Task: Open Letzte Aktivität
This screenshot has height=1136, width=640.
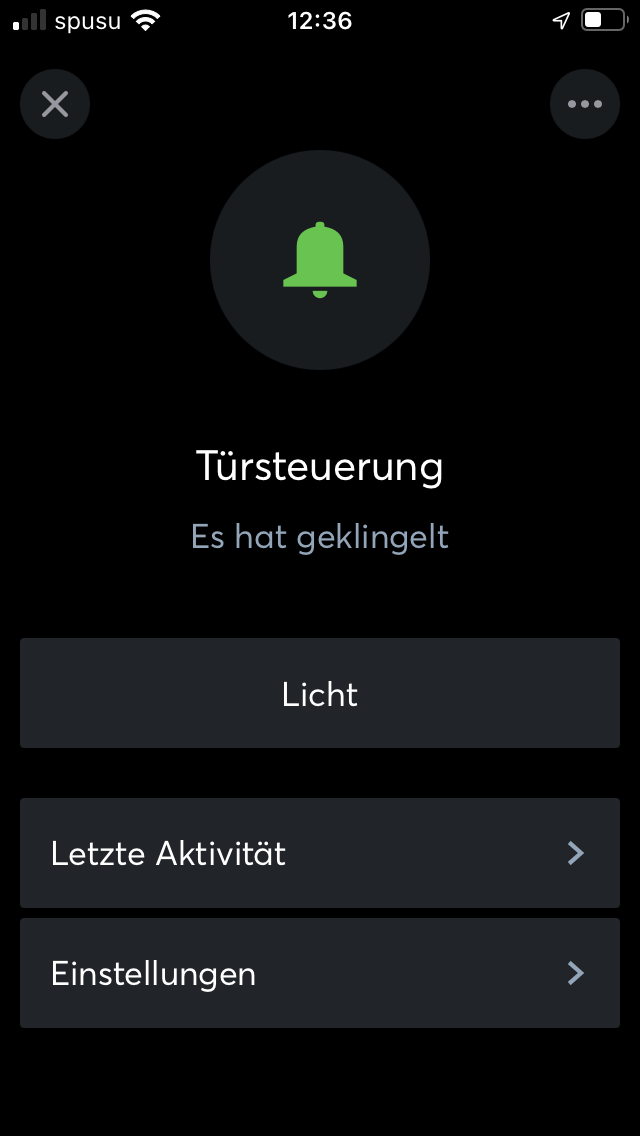Action: point(320,853)
